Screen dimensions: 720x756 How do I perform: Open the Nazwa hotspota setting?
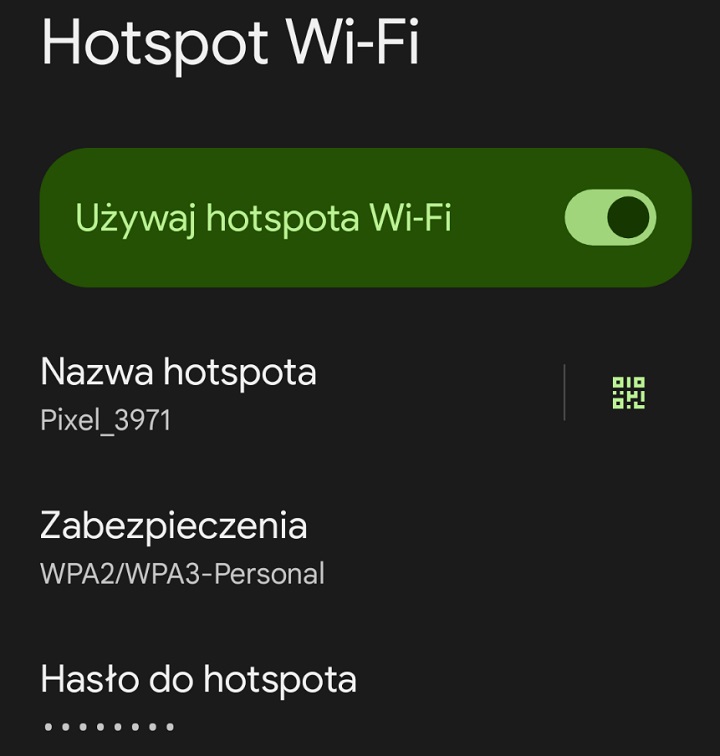pos(178,392)
